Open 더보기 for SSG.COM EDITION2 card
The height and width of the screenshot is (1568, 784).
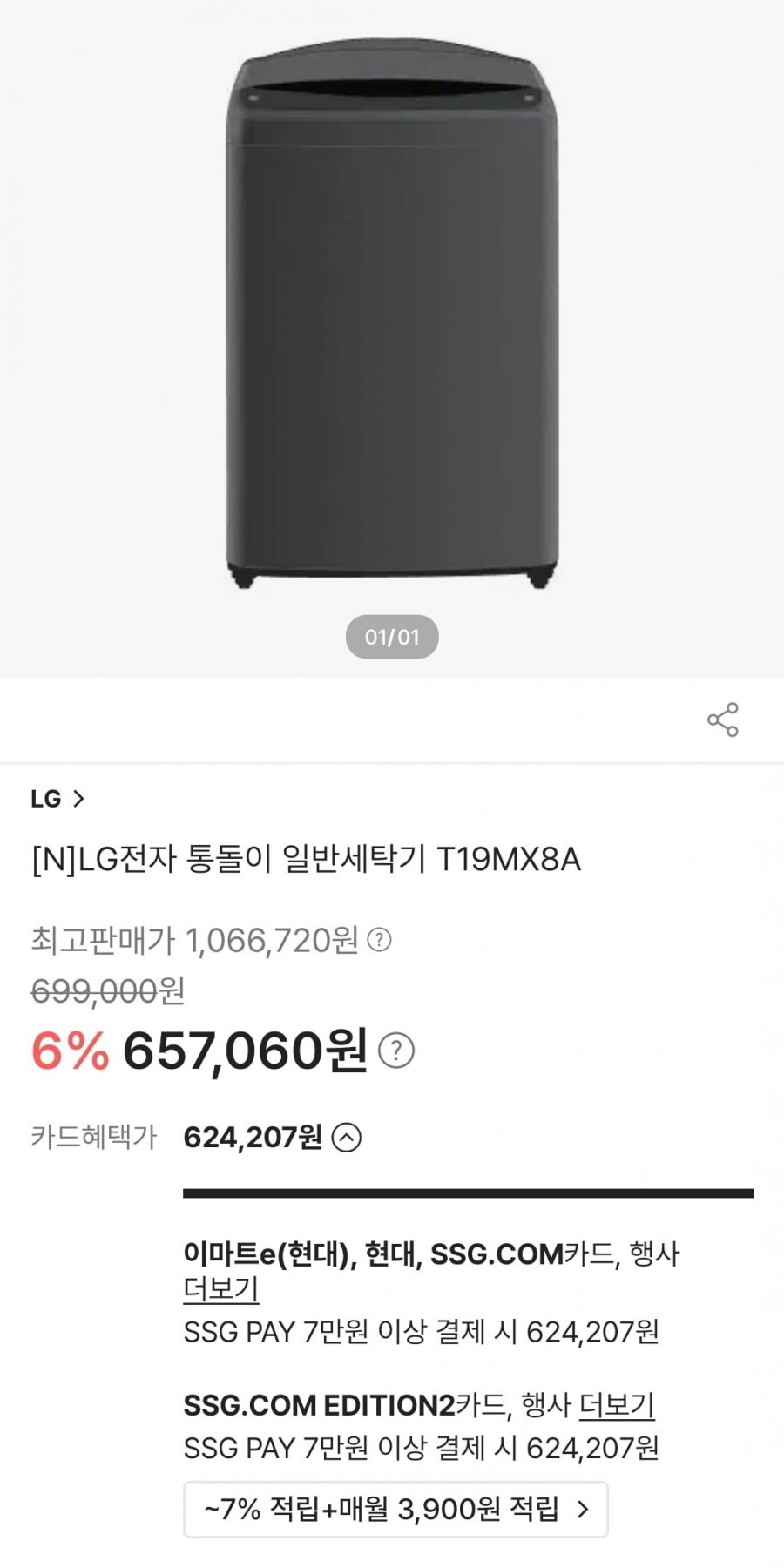[x=617, y=1405]
